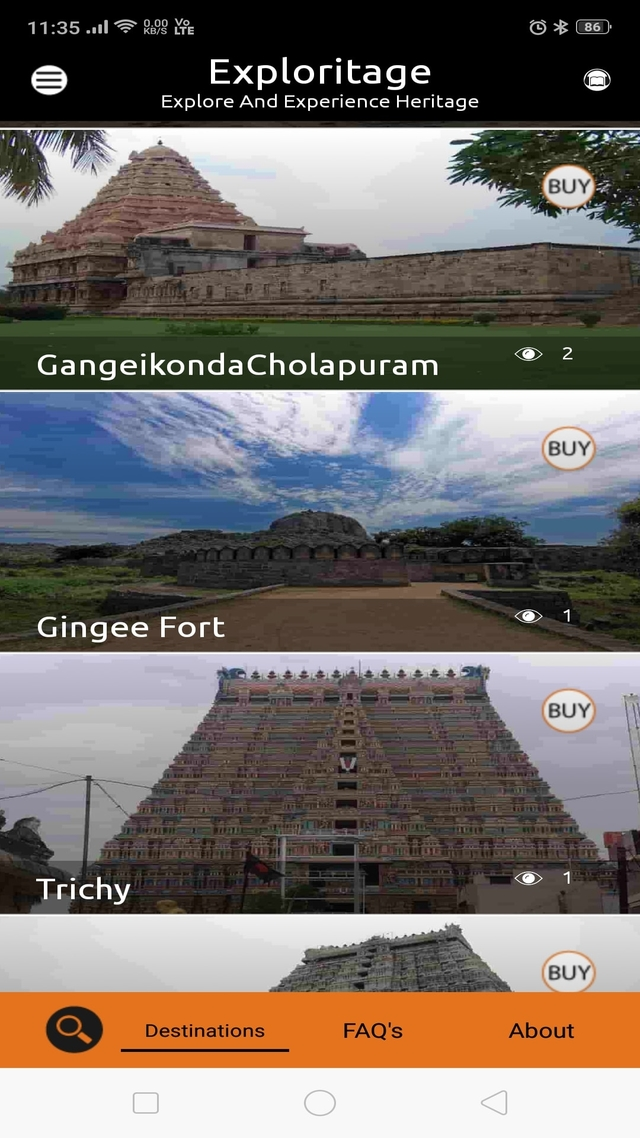This screenshot has width=640, height=1138.
Task: Open the Trichy destination card
Action: pos(320,783)
